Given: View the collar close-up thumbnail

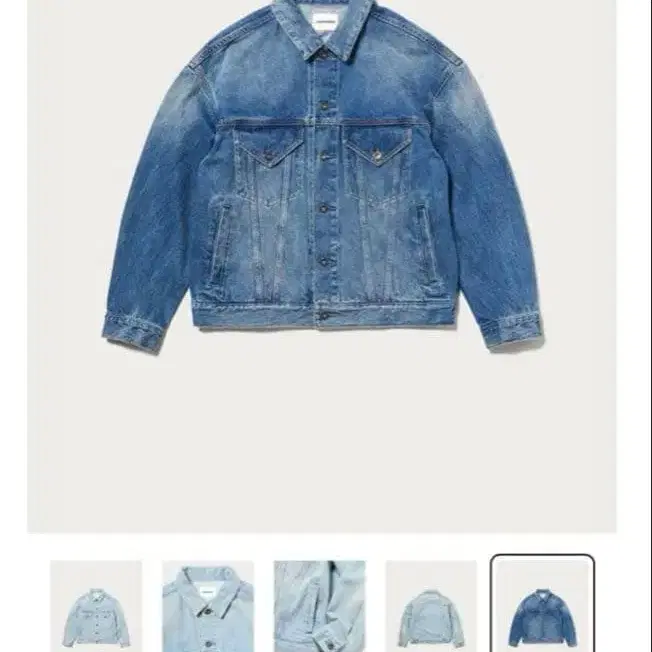Looking at the screenshot, I should 208,606.
